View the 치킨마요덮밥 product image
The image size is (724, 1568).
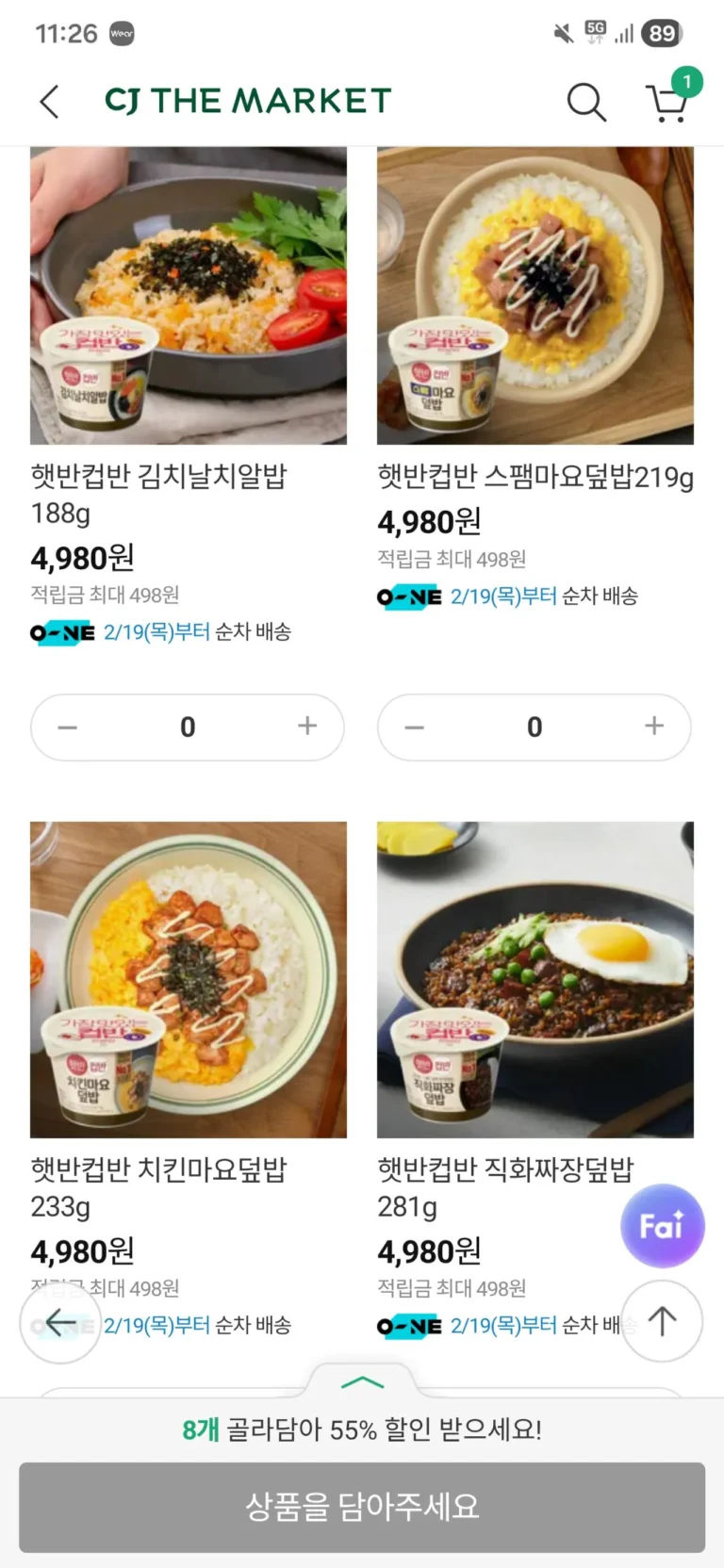click(189, 980)
